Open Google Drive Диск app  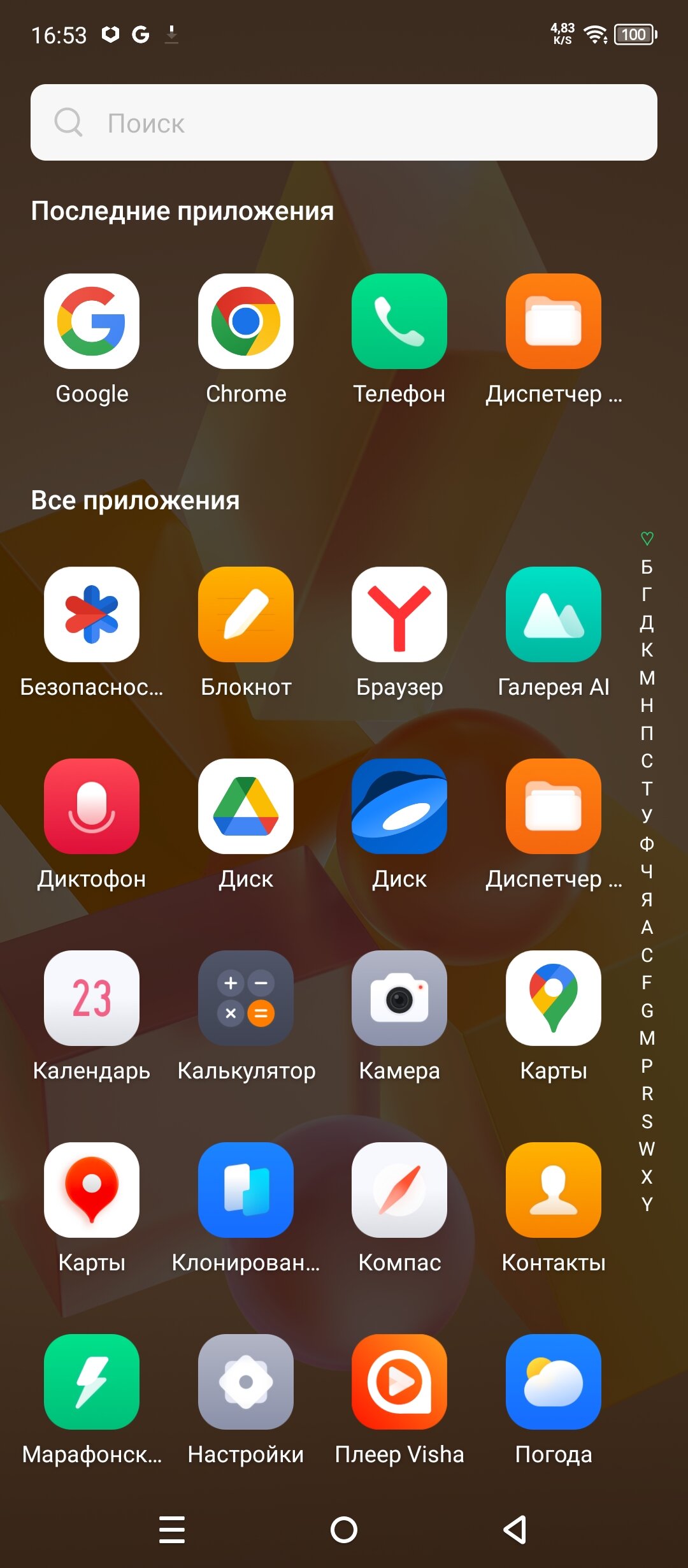pyautogui.click(x=246, y=806)
